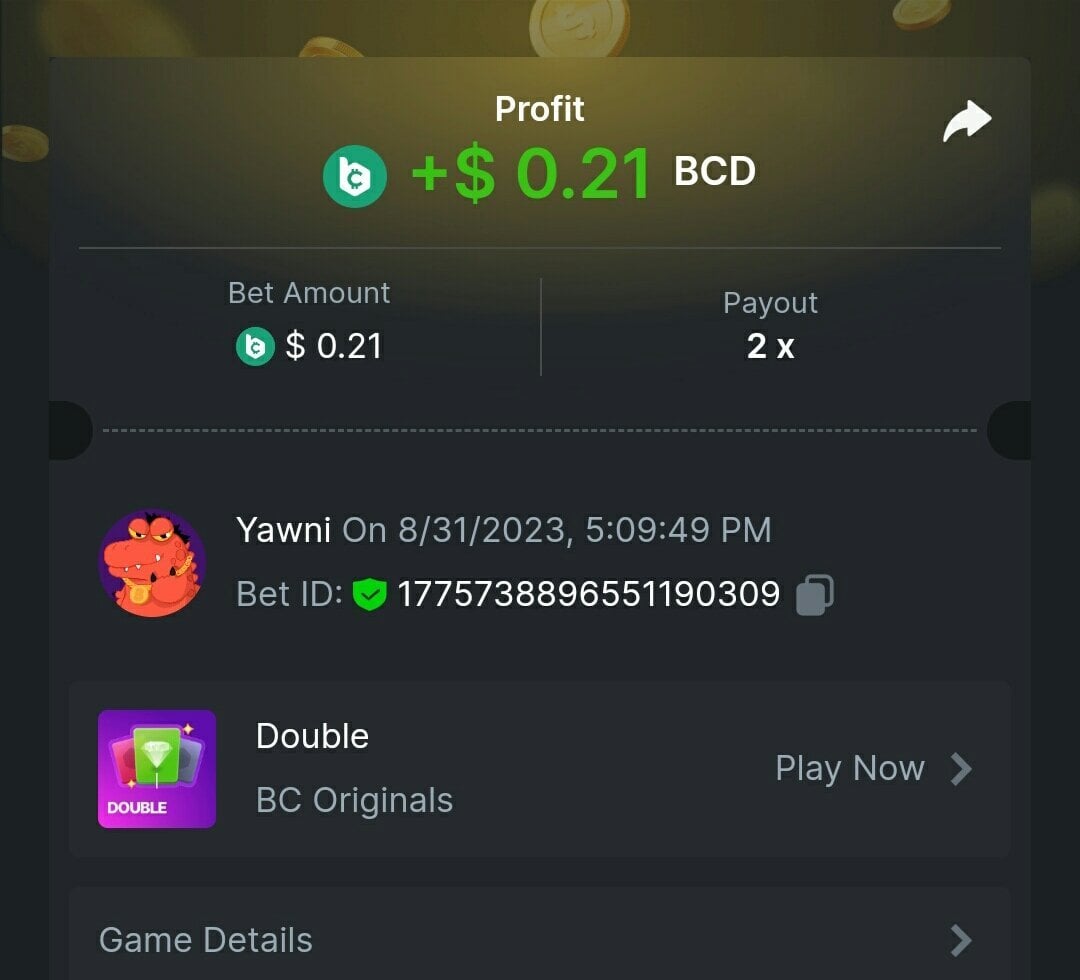Copy the Bet ID number
The image size is (1080, 980).
(814, 595)
